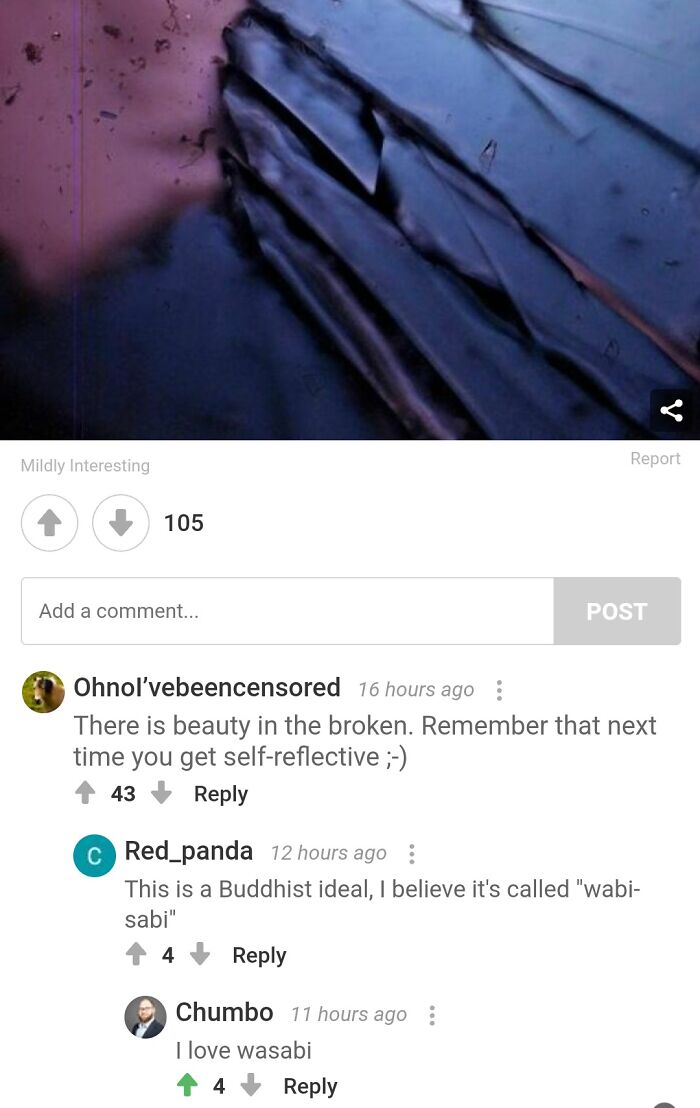Viewport: 700px width, 1108px height.
Task: Upvote Red_panda's wabi-sabi comment
Action: point(136,955)
